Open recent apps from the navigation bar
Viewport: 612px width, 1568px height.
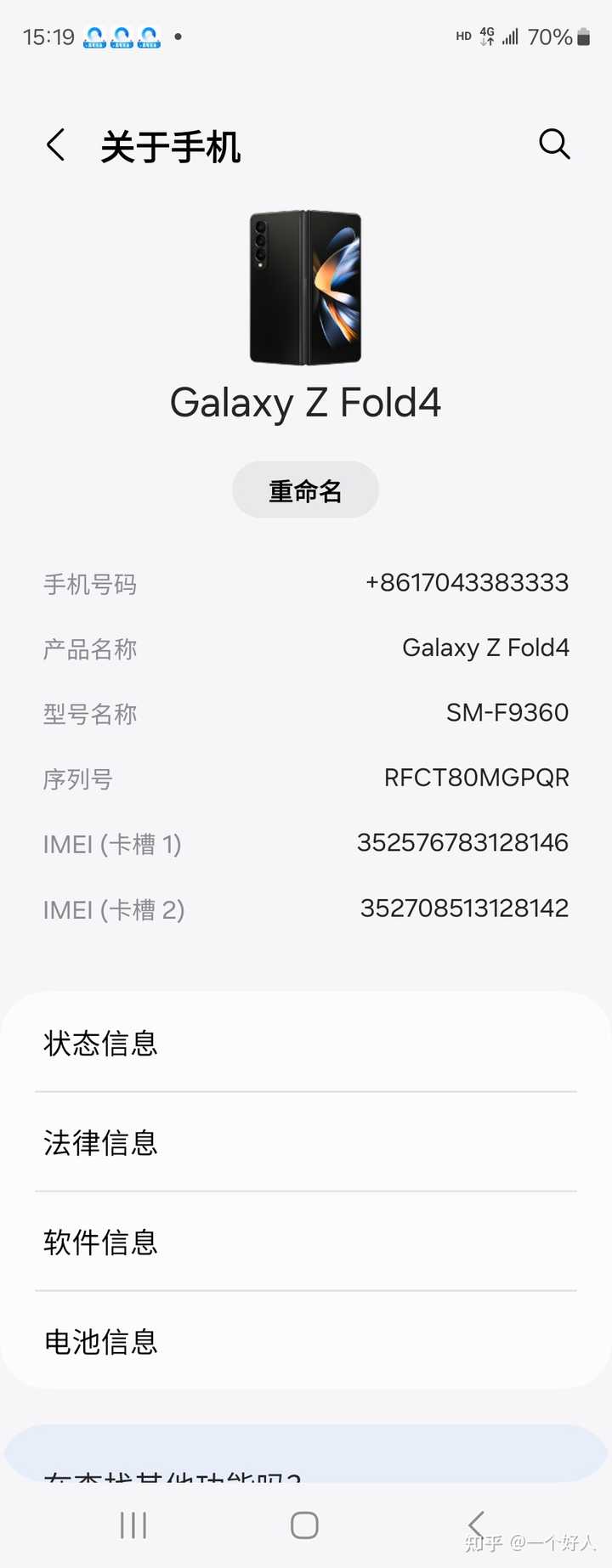click(x=133, y=1525)
